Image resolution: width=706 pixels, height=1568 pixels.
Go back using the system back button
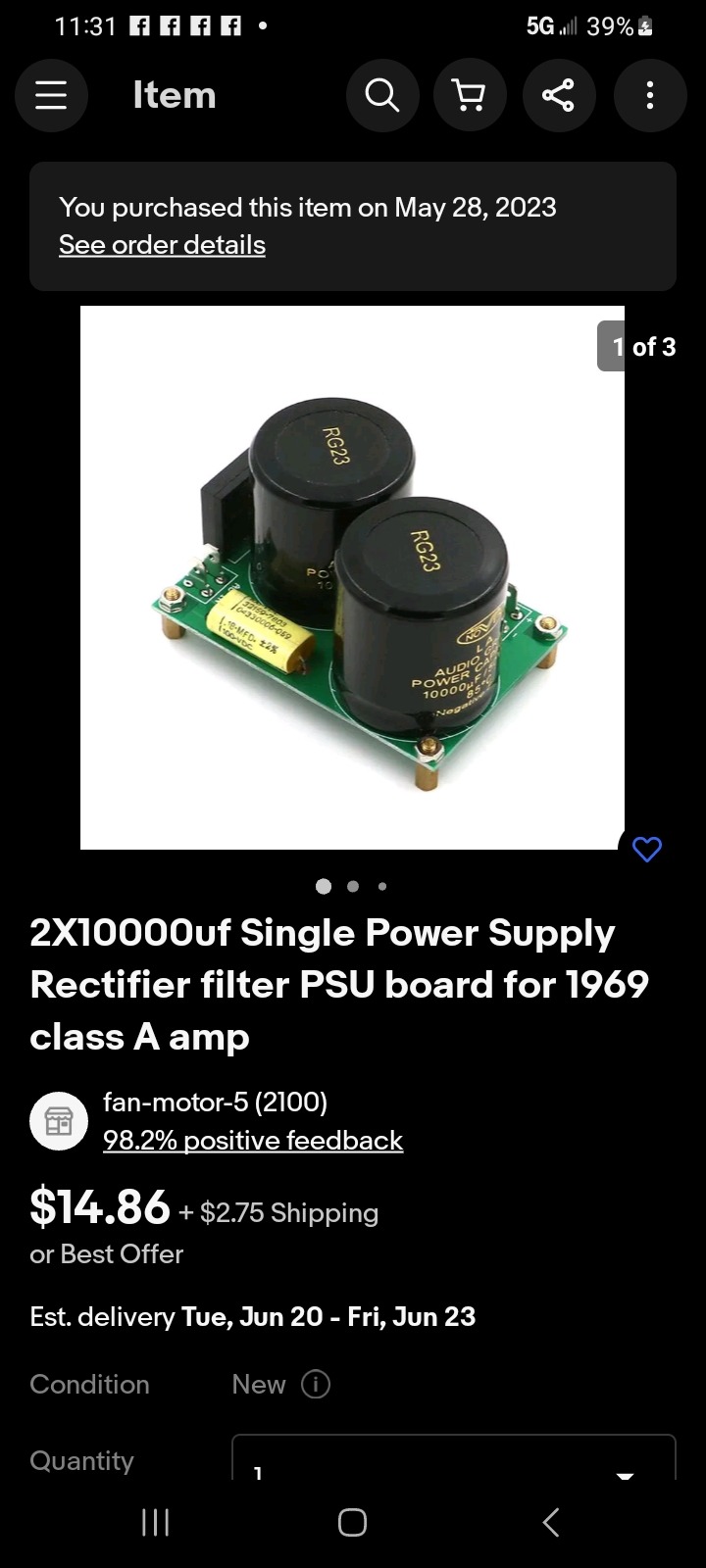(x=551, y=1522)
